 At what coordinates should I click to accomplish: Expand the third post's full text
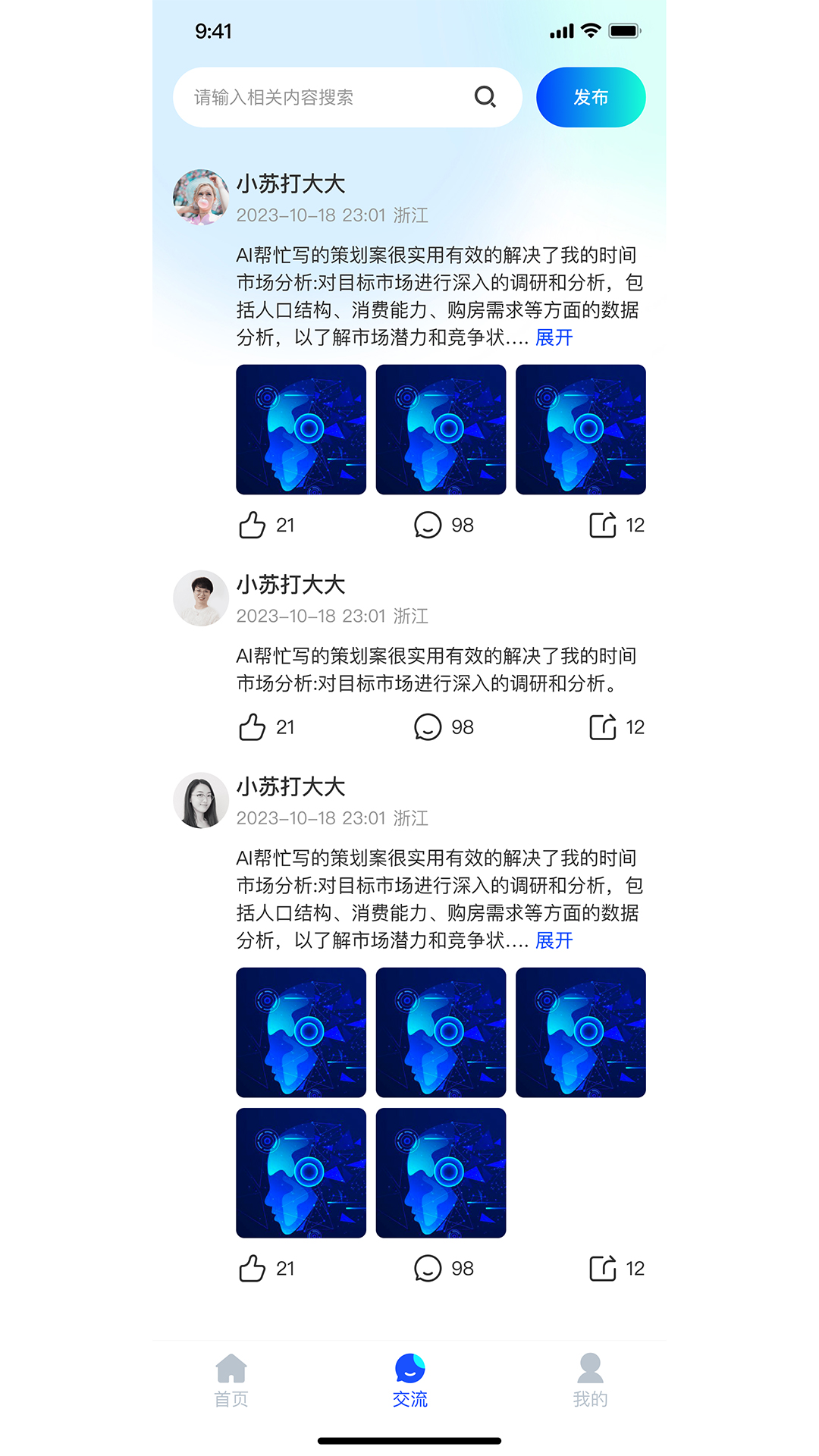tap(555, 941)
